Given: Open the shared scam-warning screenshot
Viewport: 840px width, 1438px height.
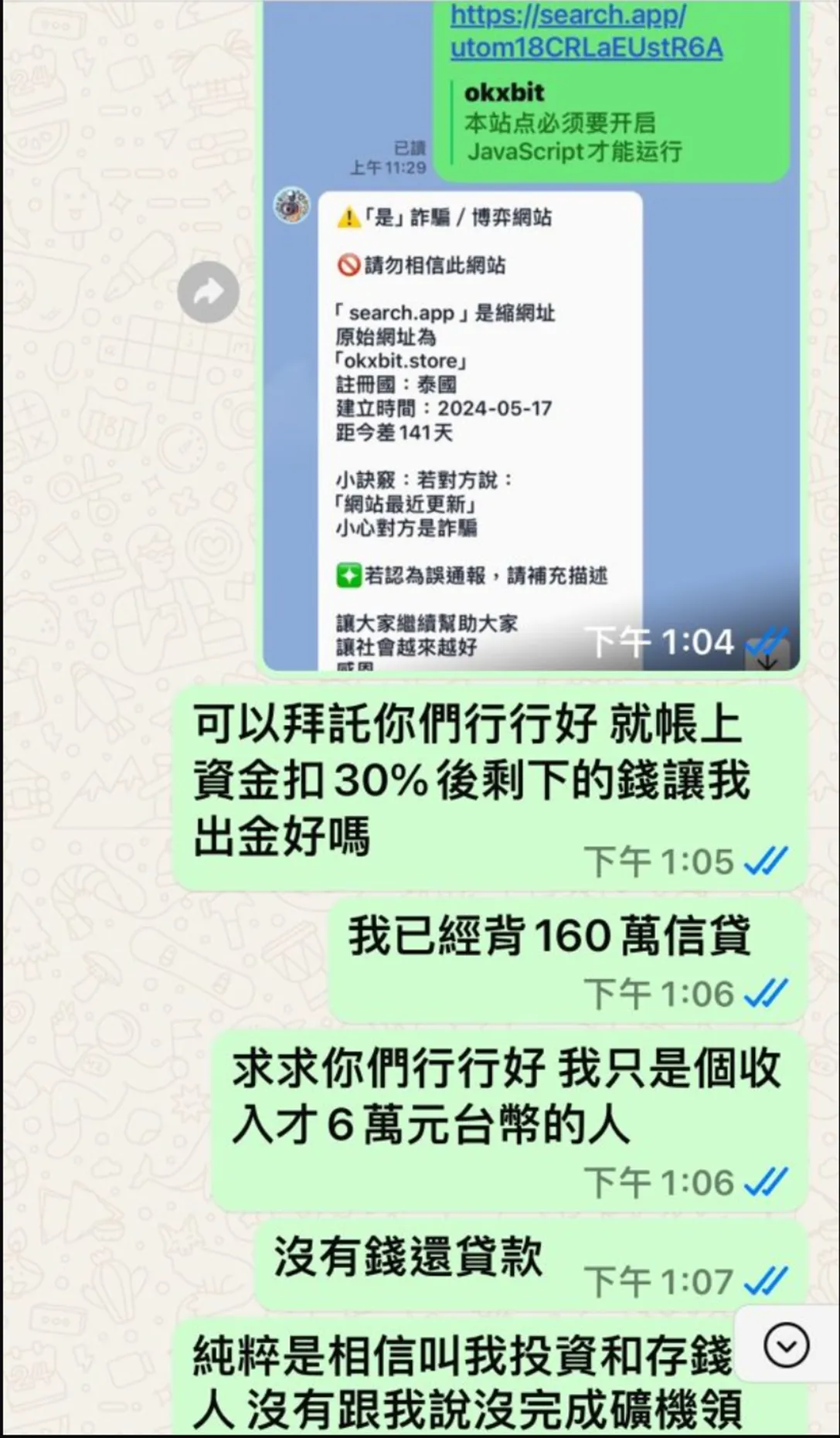Looking at the screenshot, I should [531, 335].
